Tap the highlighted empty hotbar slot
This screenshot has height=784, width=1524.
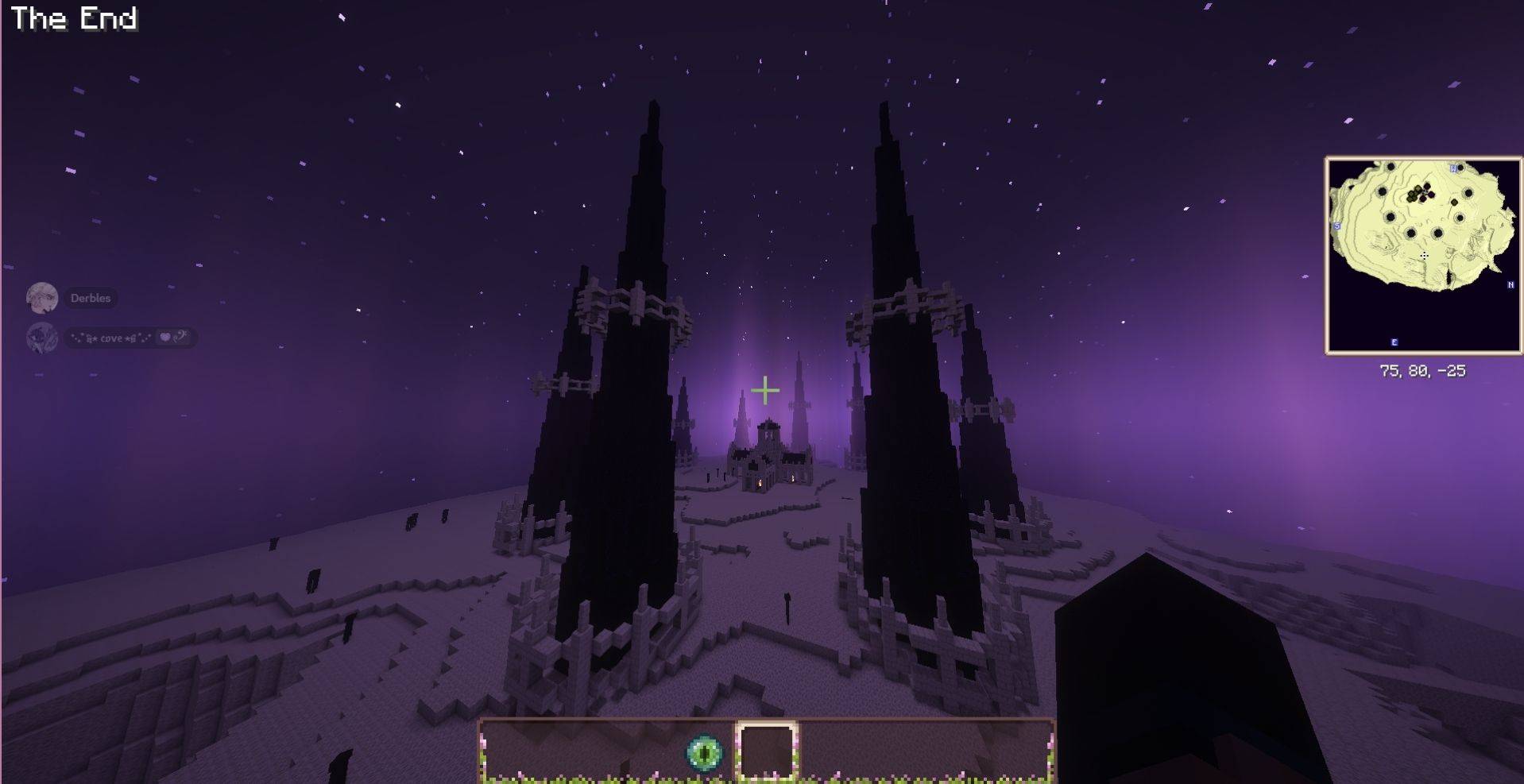767,751
